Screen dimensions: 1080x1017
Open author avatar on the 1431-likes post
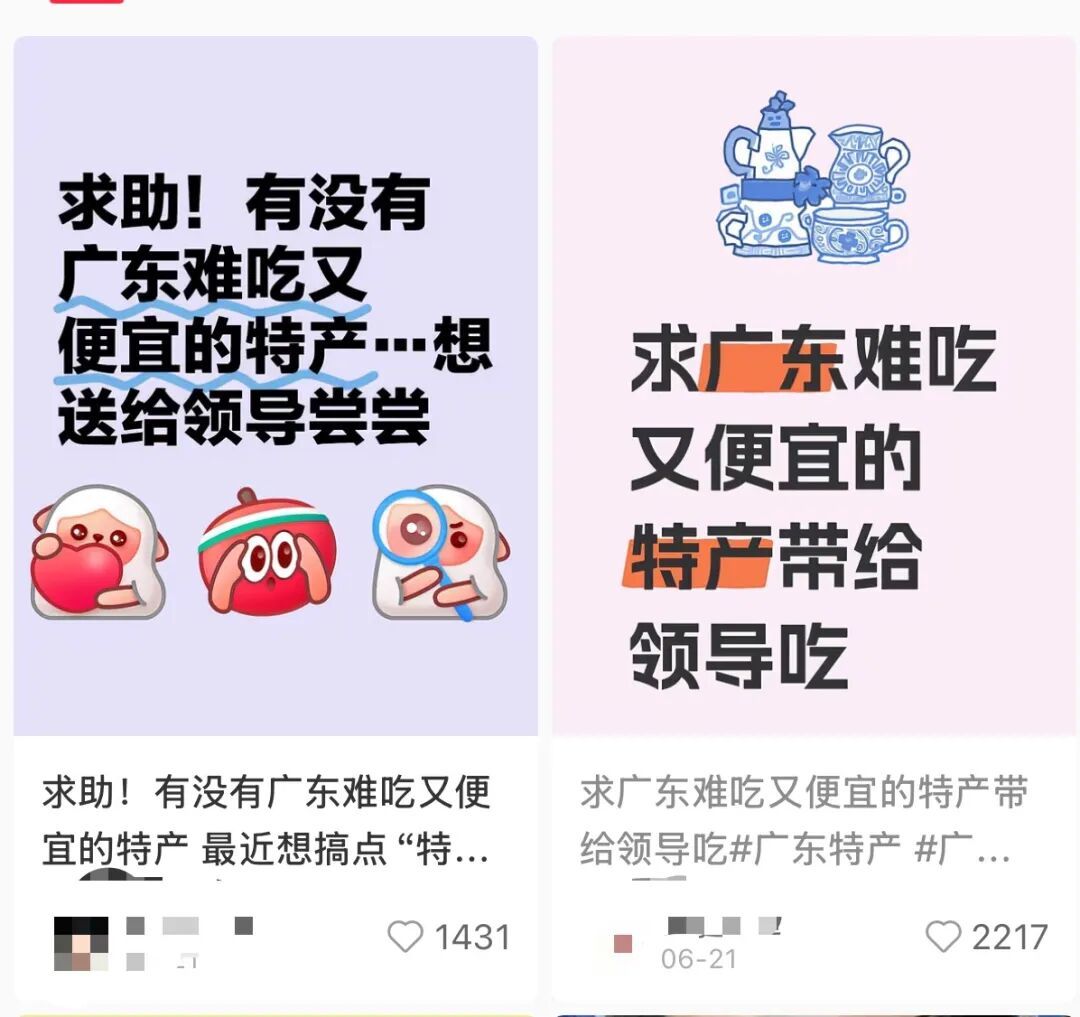80,943
